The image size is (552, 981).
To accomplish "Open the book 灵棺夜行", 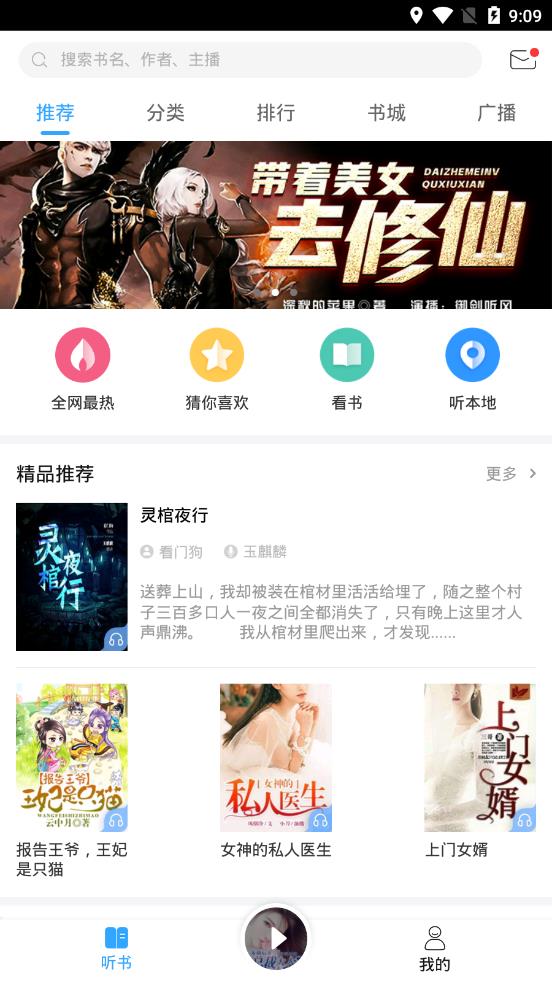I will pos(276,577).
